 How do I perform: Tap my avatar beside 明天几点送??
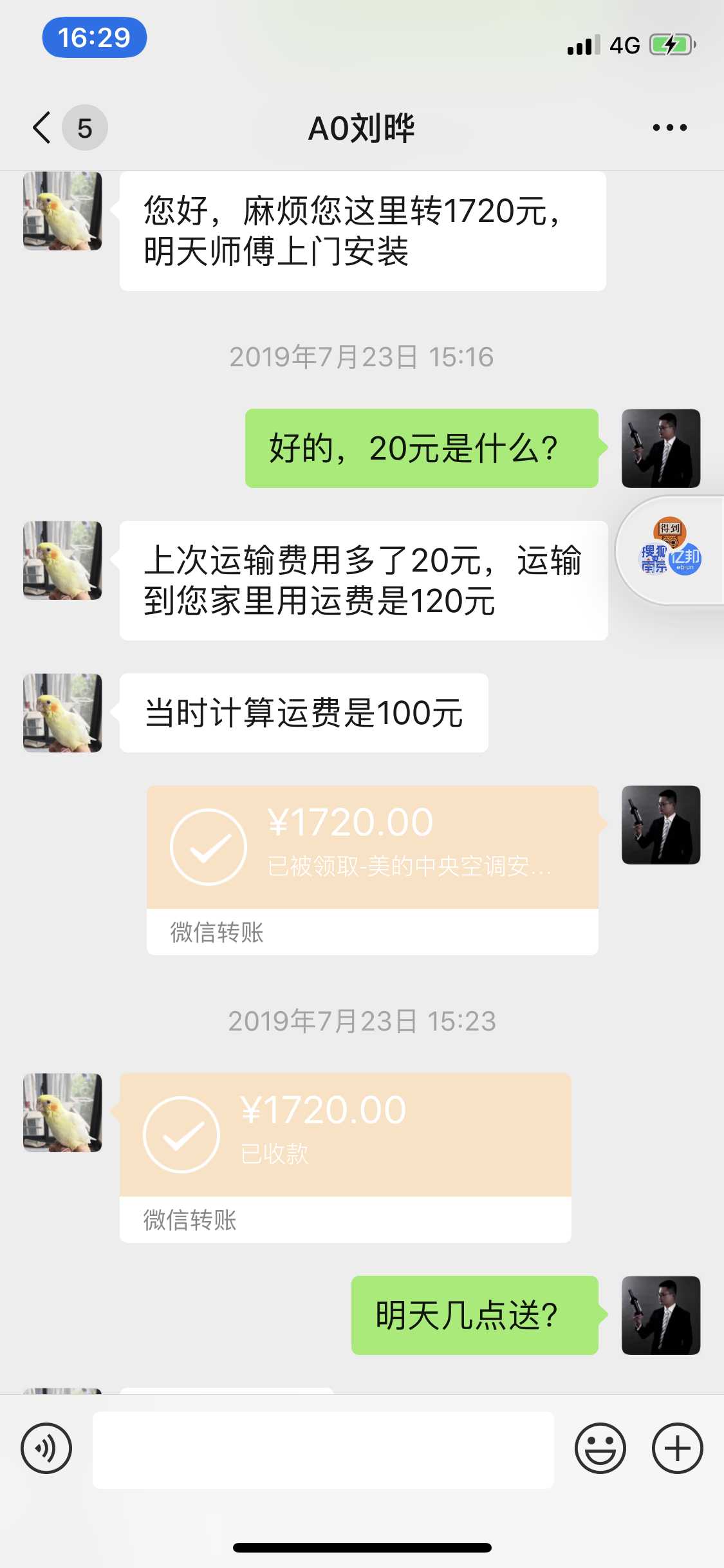[660, 1315]
